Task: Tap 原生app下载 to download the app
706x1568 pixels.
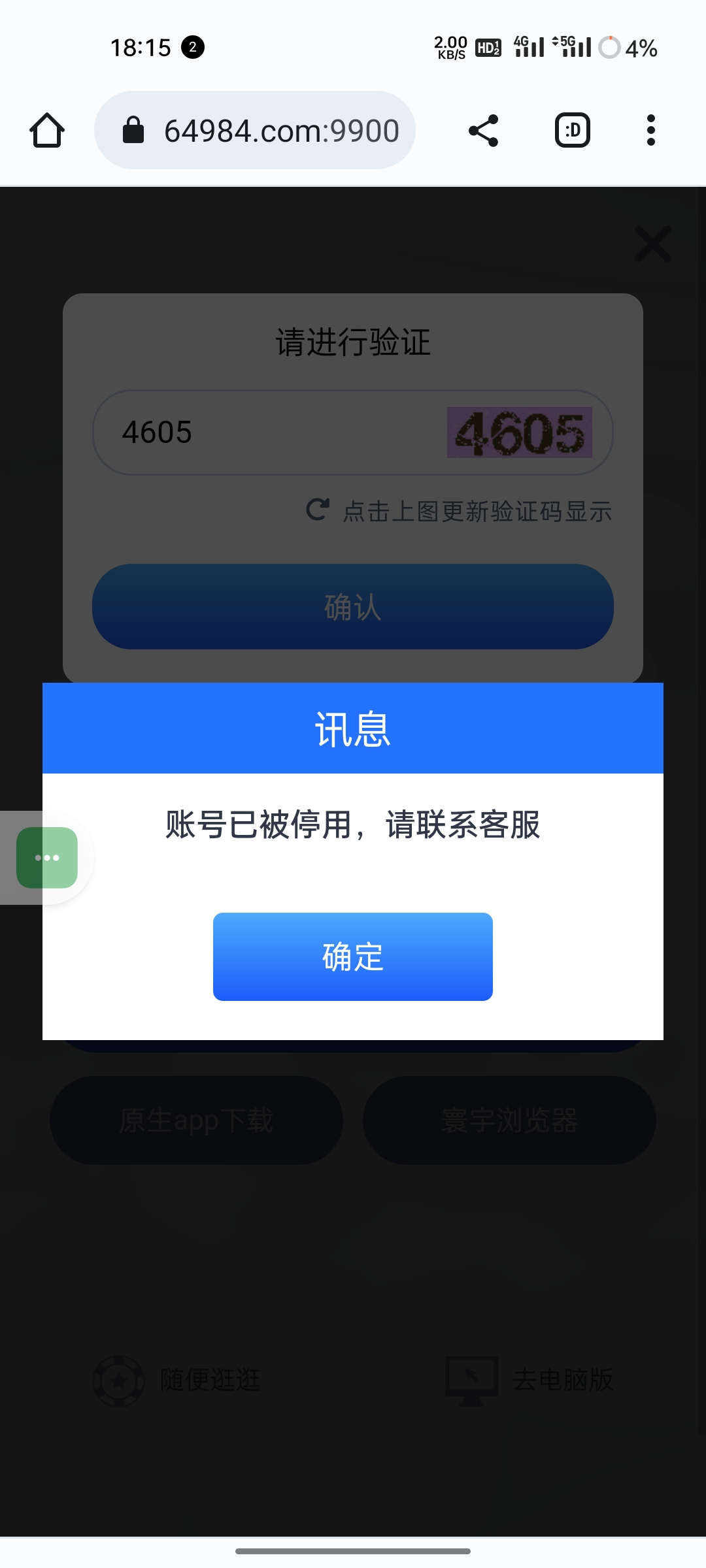Action: [x=196, y=1120]
